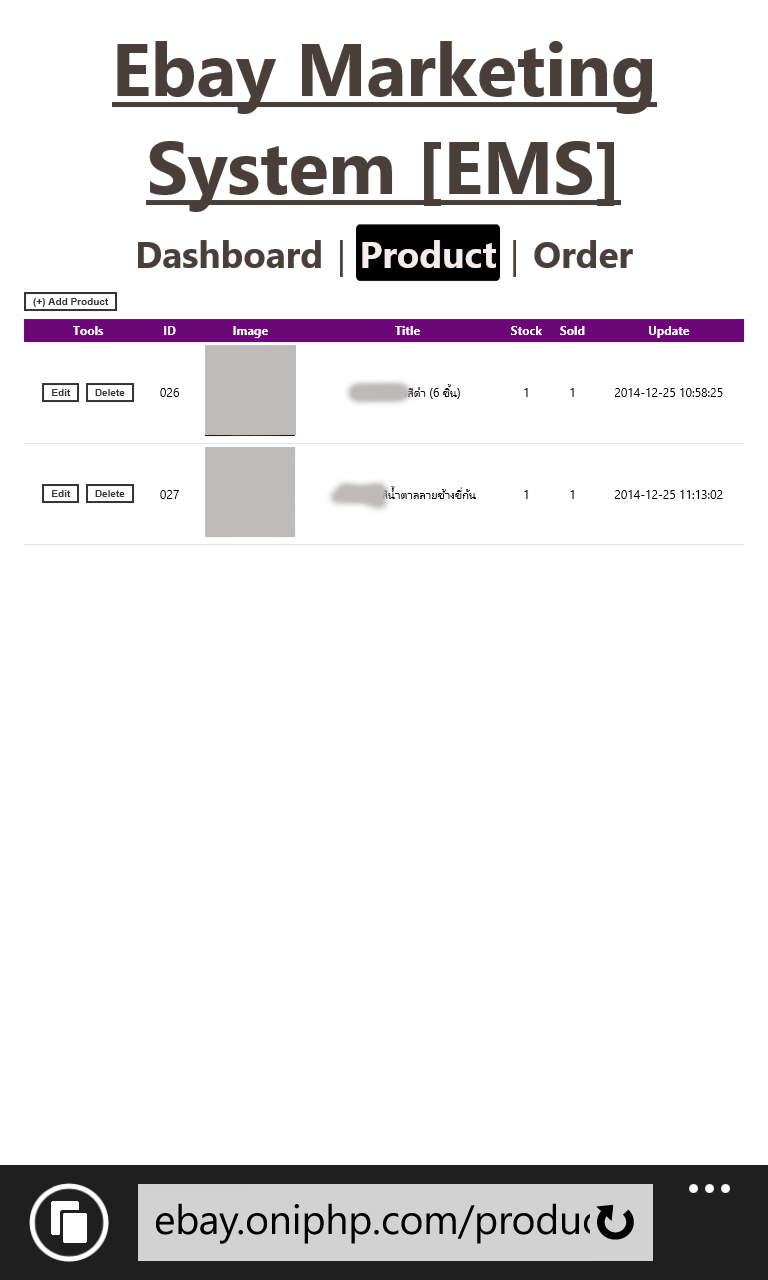Delete product ID 027
Image resolution: width=768 pixels, height=1280 pixels.
click(110, 494)
